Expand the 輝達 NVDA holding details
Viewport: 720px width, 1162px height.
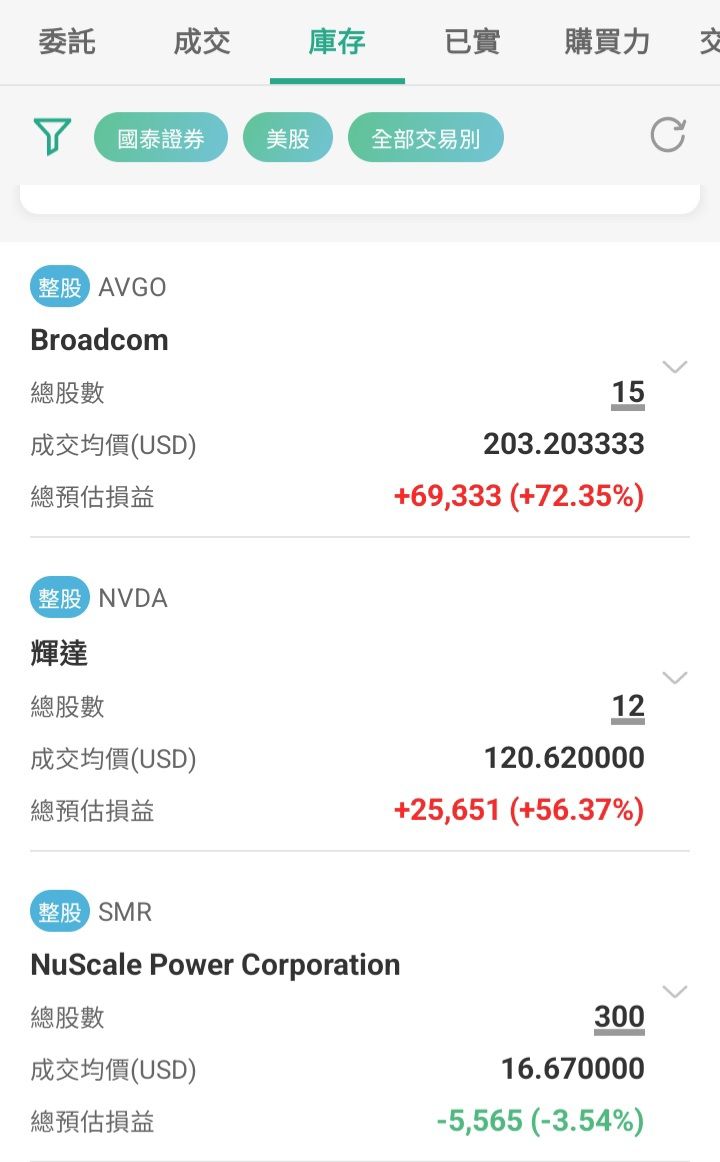(676, 678)
